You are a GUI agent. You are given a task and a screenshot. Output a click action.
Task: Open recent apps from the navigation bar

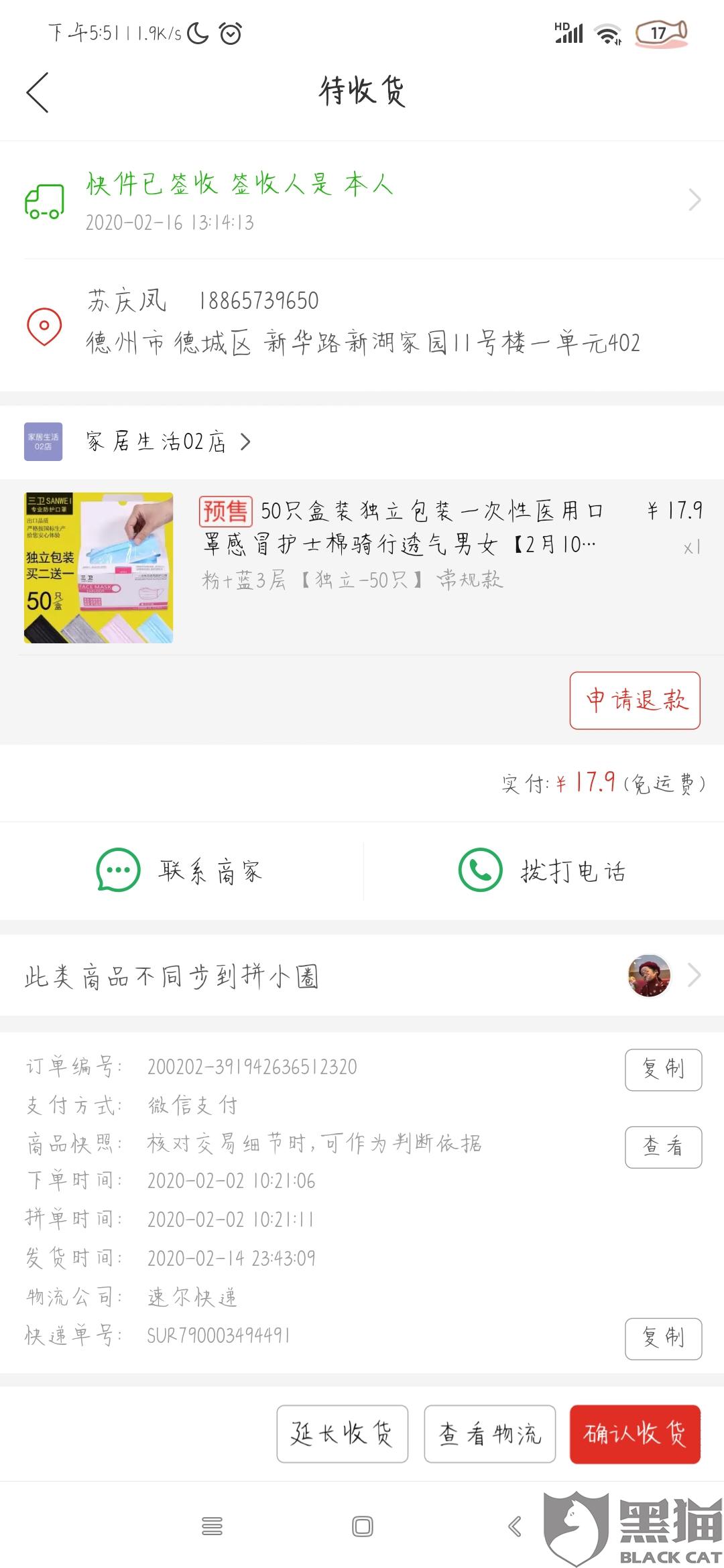[x=212, y=1527]
